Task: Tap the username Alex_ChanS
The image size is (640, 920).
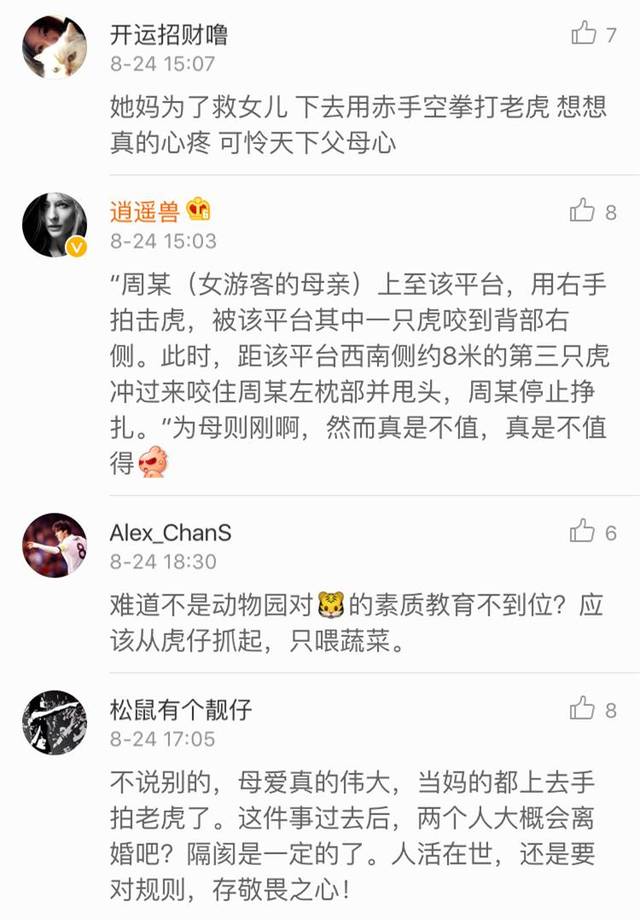Action: (x=170, y=533)
